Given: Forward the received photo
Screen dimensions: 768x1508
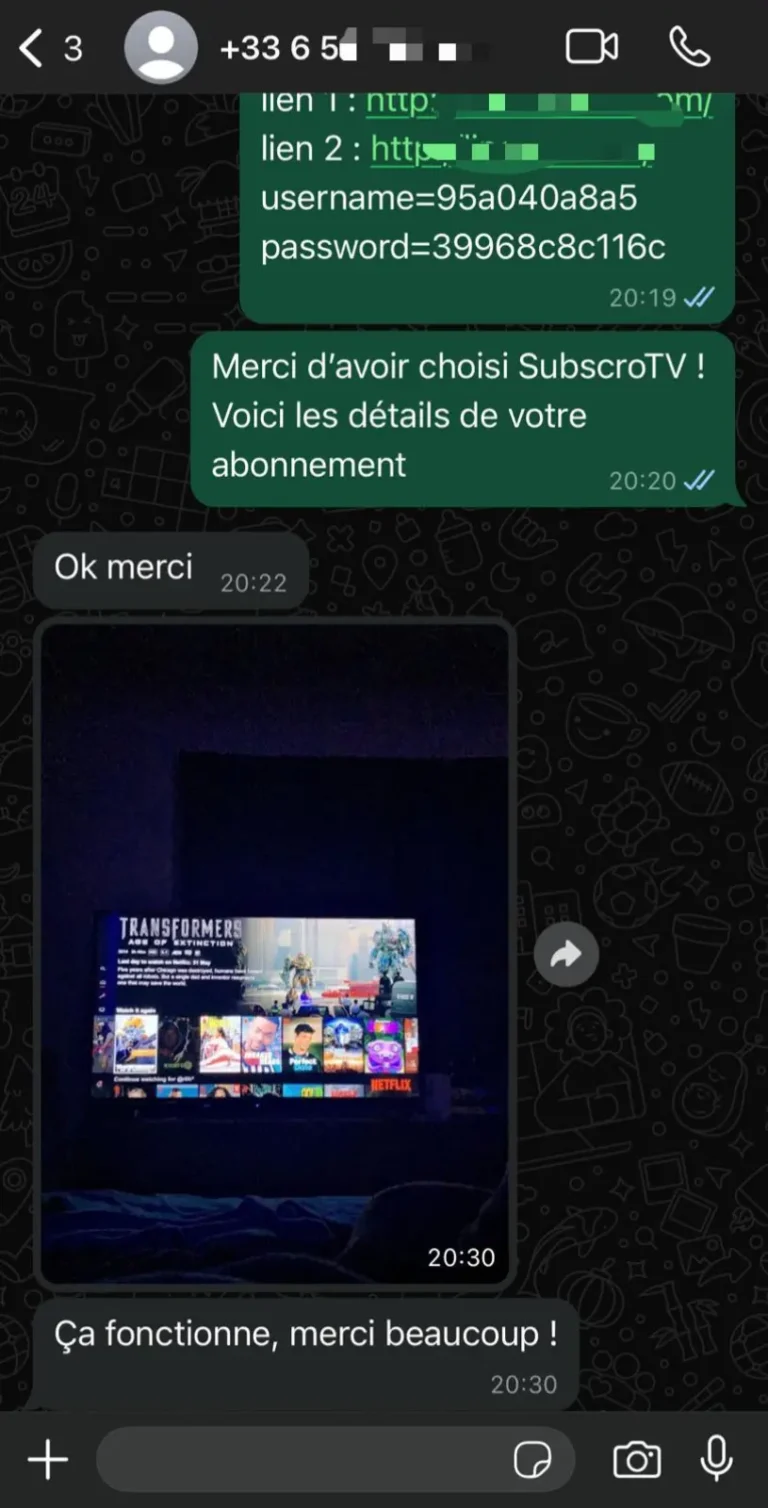Looking at the screenshot, I should point(566,955).
